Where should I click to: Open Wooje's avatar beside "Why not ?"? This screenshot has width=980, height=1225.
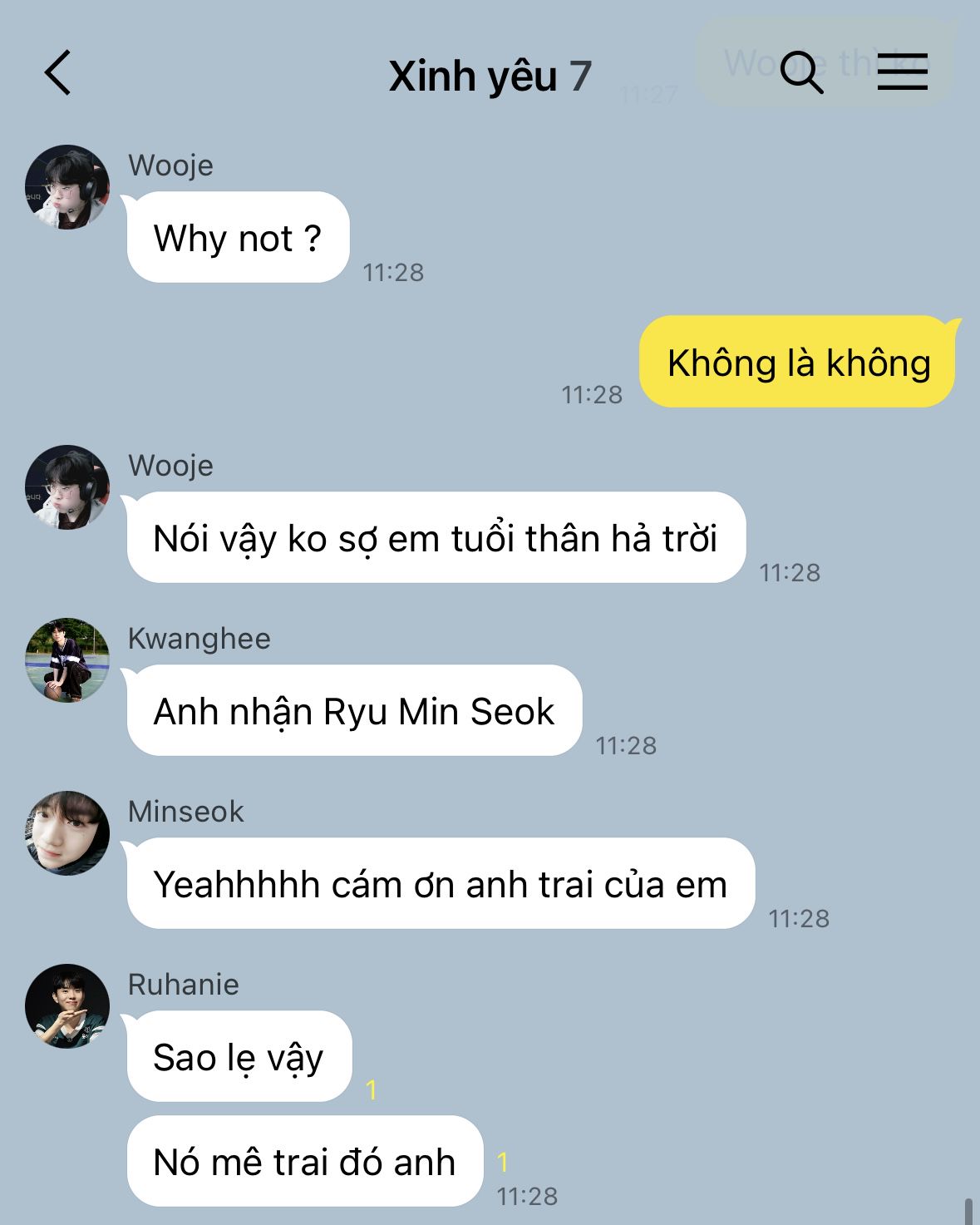click(67, 187)
